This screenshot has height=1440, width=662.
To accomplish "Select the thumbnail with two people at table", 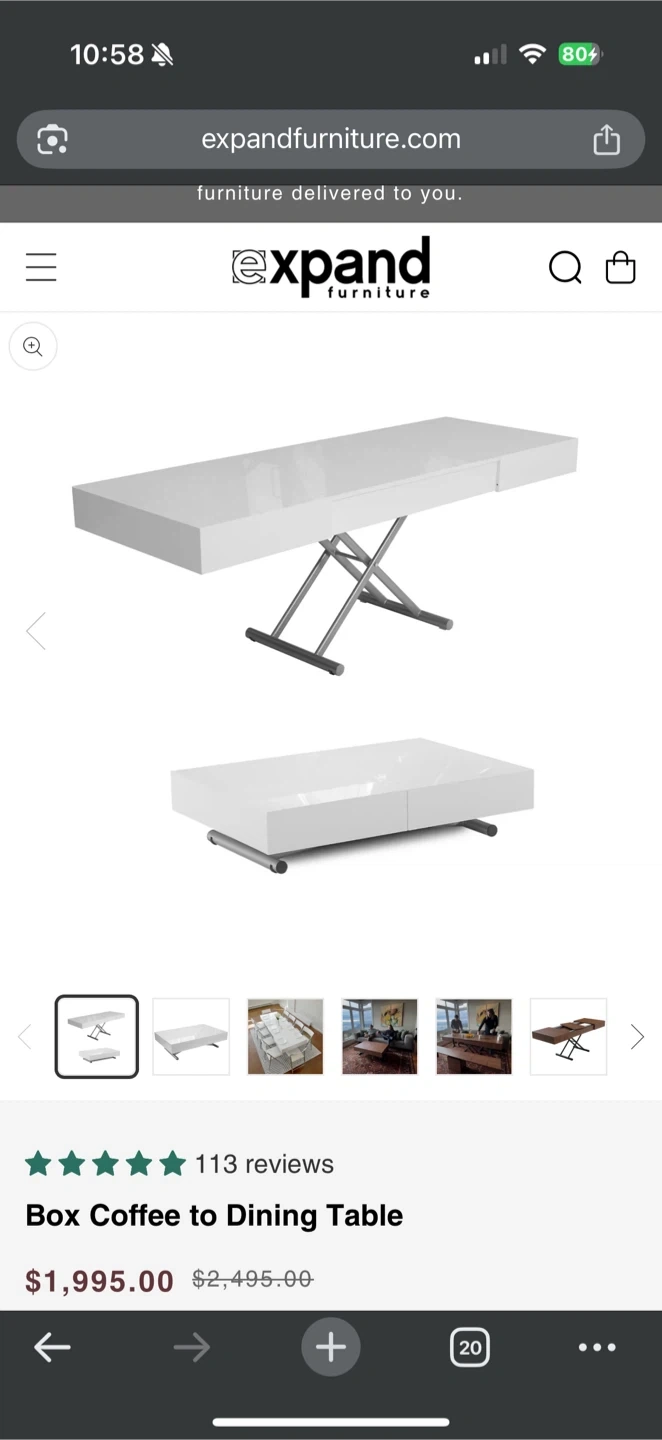I will coord(474,1037).
